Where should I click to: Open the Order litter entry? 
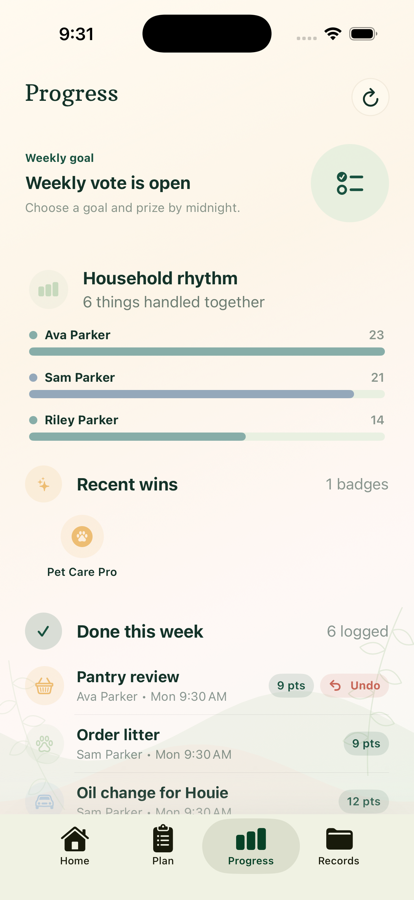(207, 744)
